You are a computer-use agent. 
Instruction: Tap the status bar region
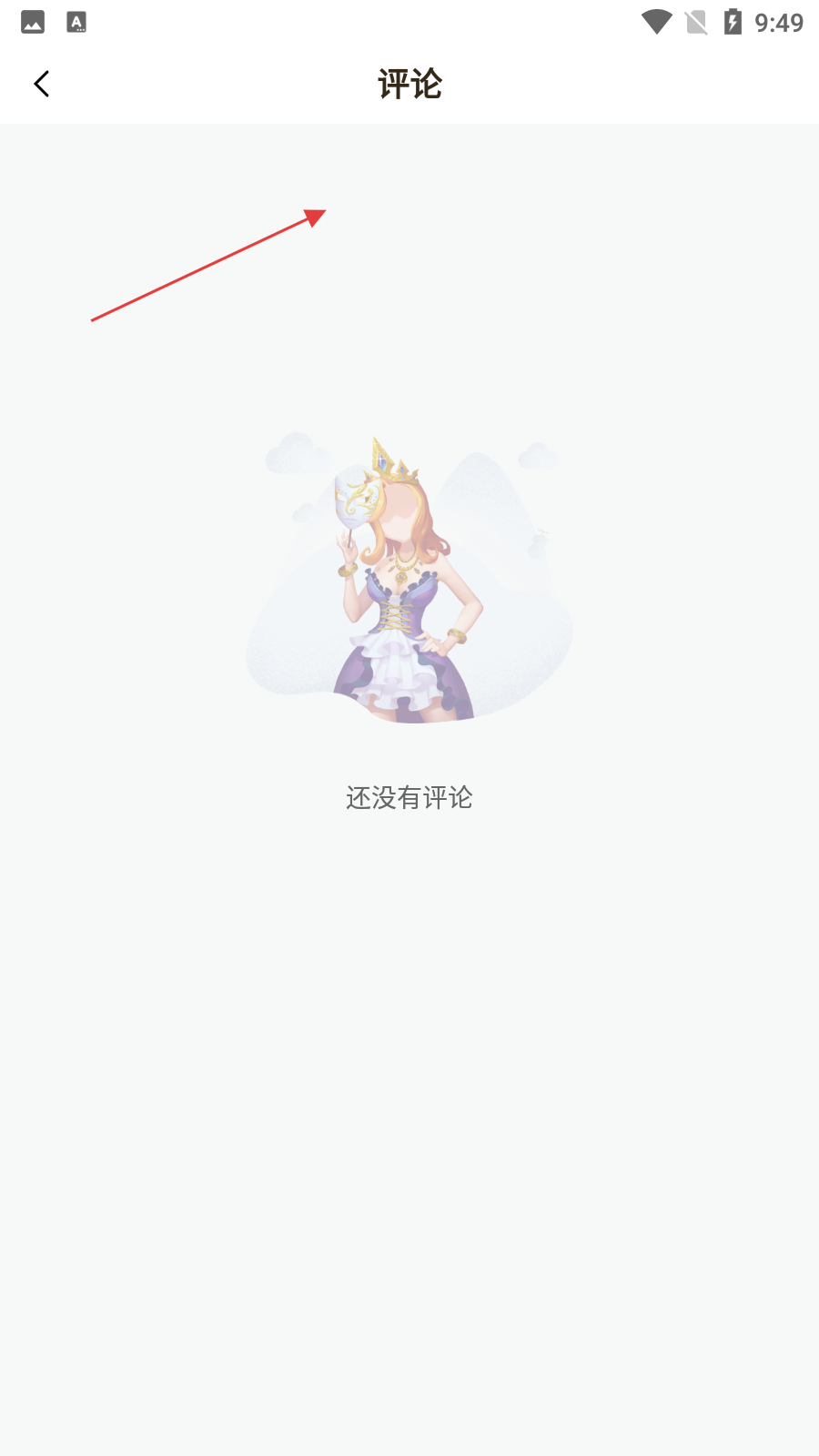[409, 21]
